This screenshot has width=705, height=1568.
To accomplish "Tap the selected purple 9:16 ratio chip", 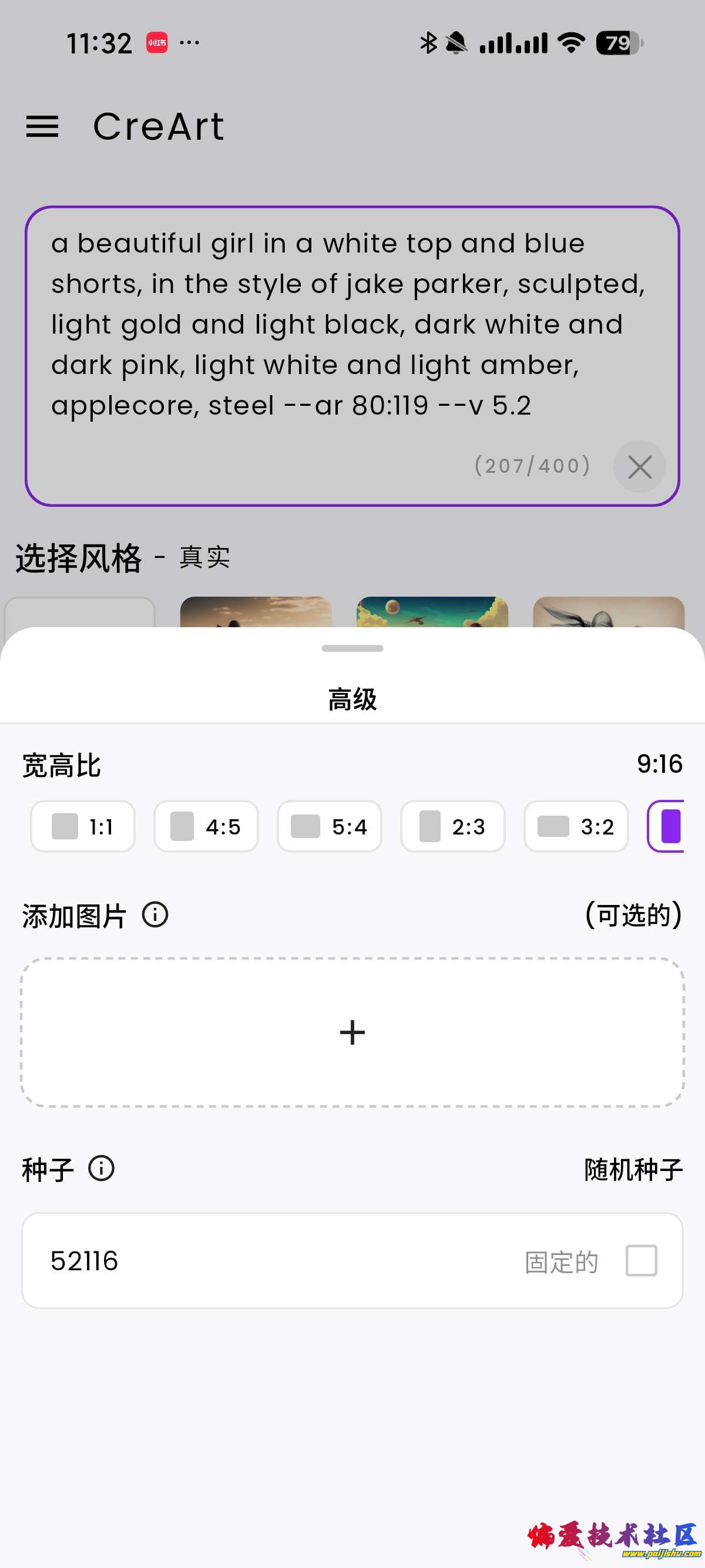I will [668, 826].
